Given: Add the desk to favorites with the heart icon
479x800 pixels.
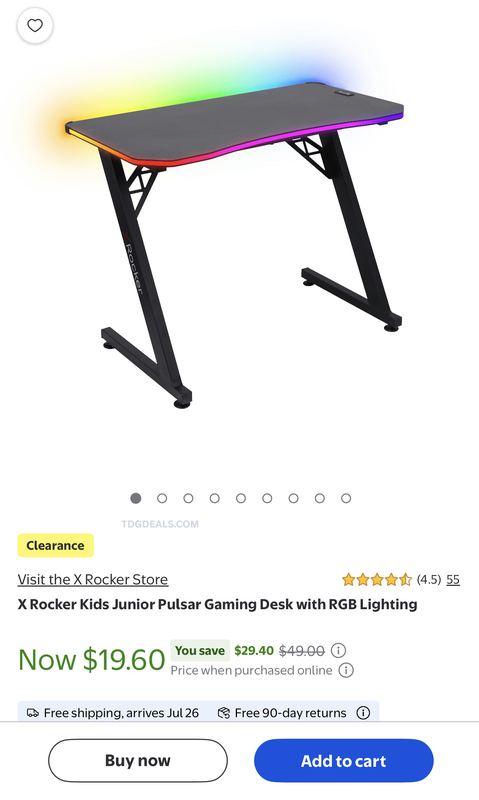Looking at the screenshot, I should tap(35, 25).
